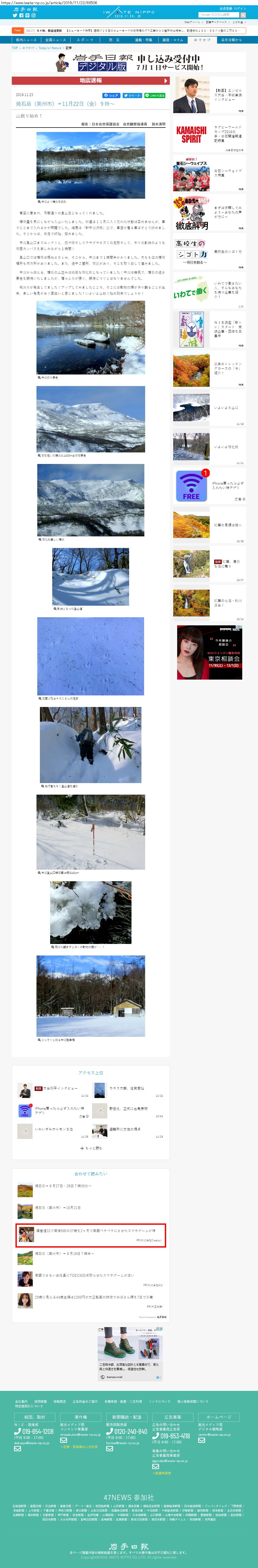Viewport: 258px width, 1568px height.
Task: Switch to the スポーツ tab
Action: click(85, 40)
